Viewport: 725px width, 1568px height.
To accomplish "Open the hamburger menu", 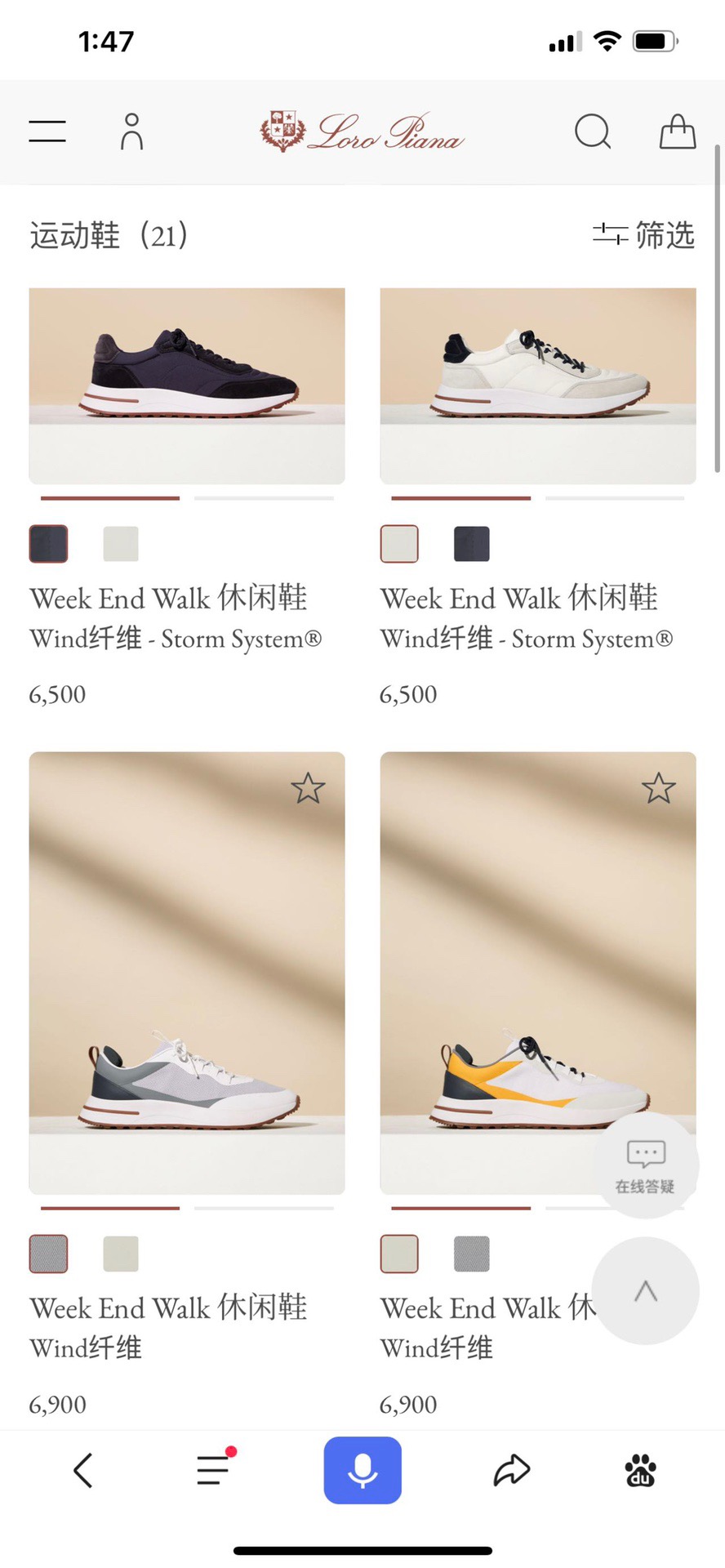I will click(x=47, y=131).
